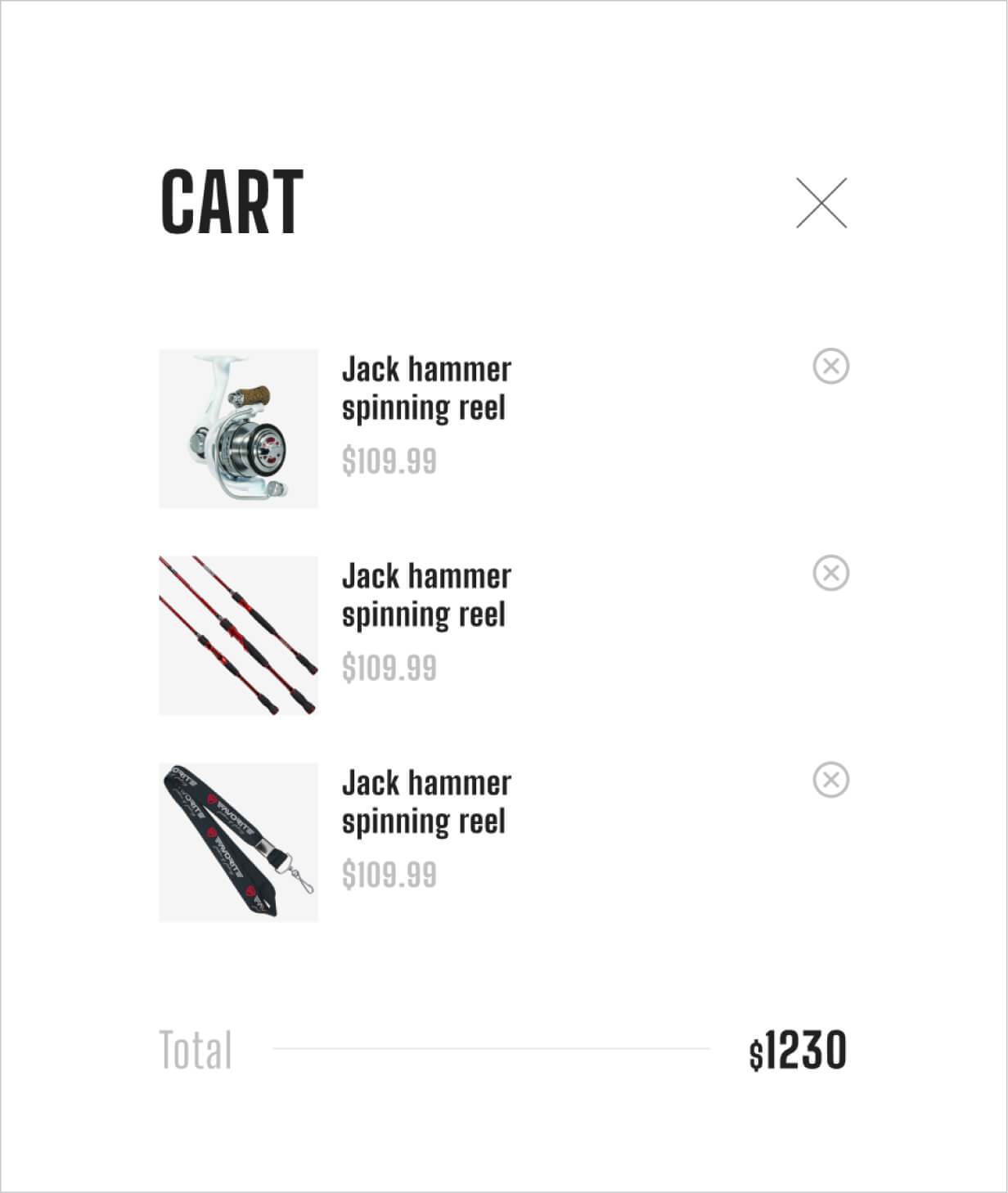Remove the lanyard item from cart
This screenshot has width=1008, height=1193.
click(x=830, y=780)
